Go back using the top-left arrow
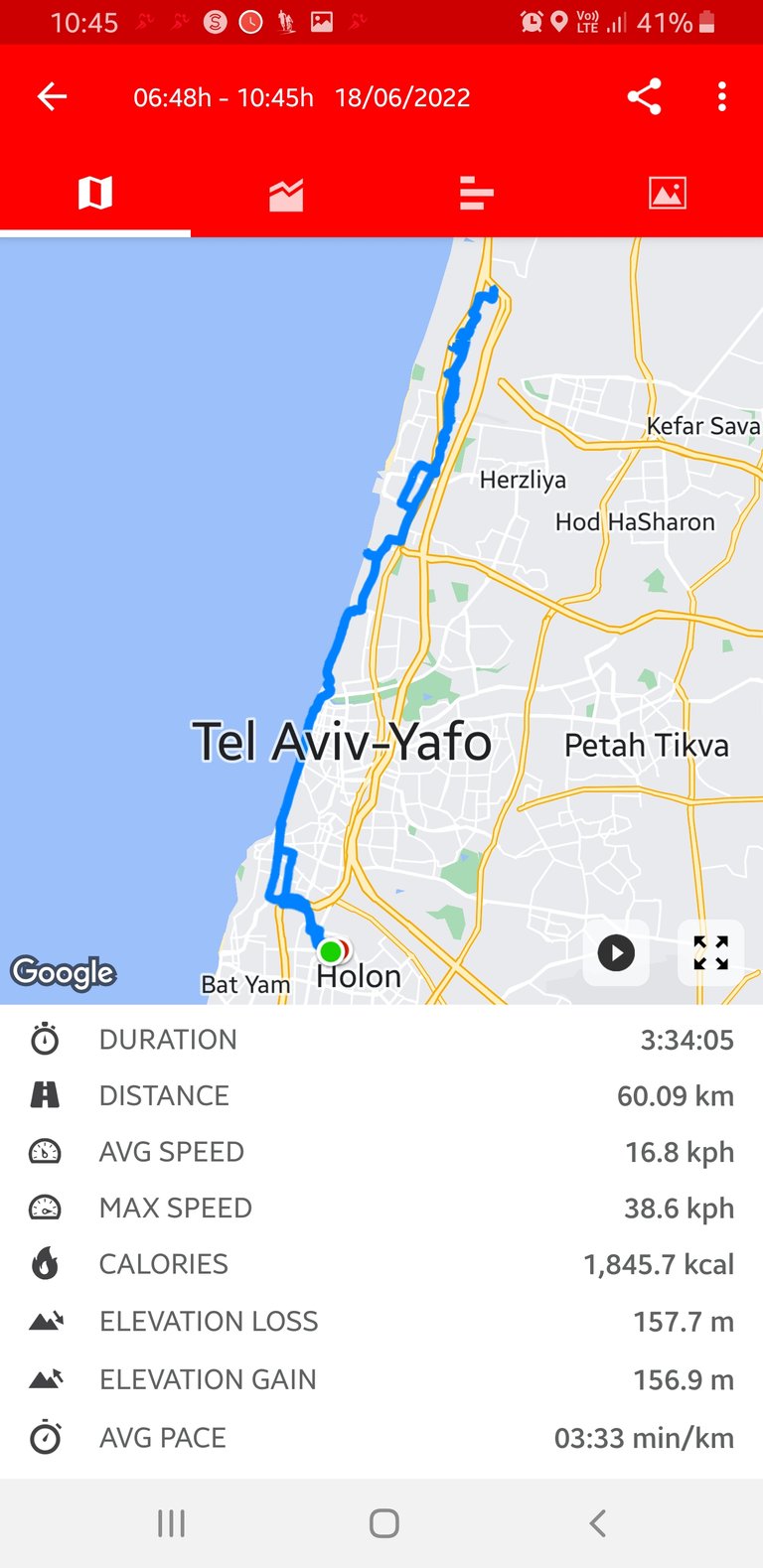 tap(52, 96)
